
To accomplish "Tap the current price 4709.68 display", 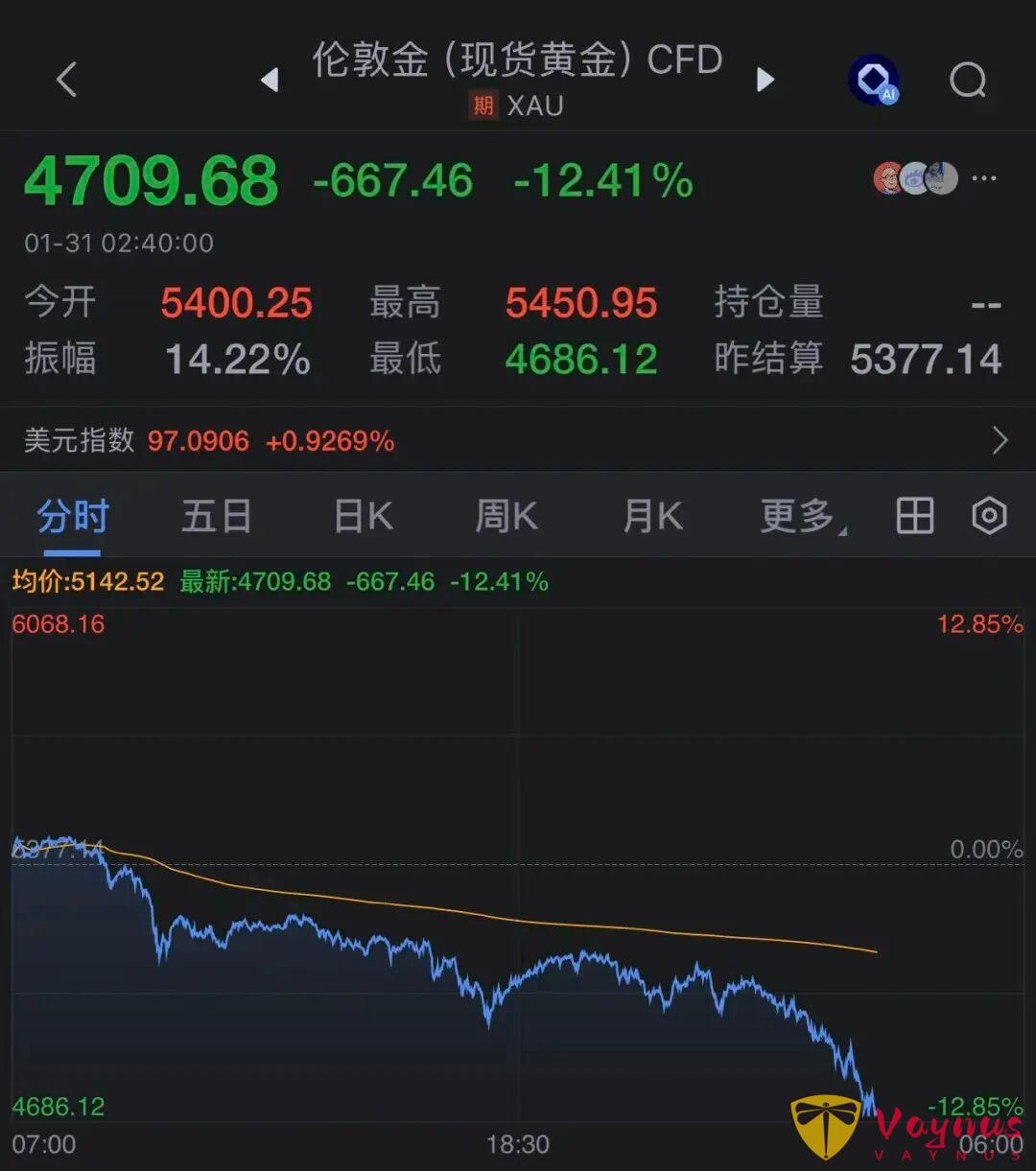I will point(151,178).
